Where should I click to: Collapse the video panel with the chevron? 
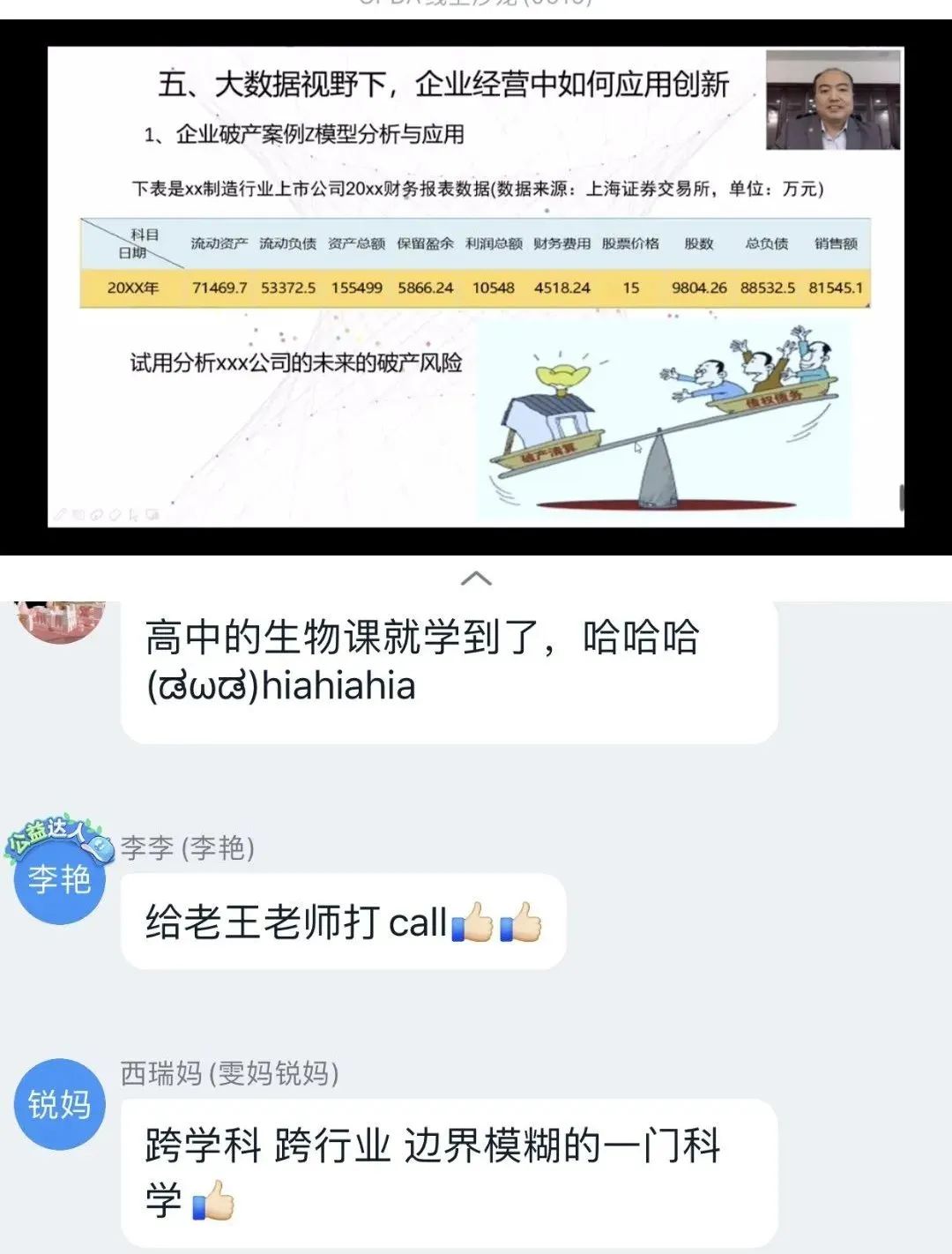[476, 579]
